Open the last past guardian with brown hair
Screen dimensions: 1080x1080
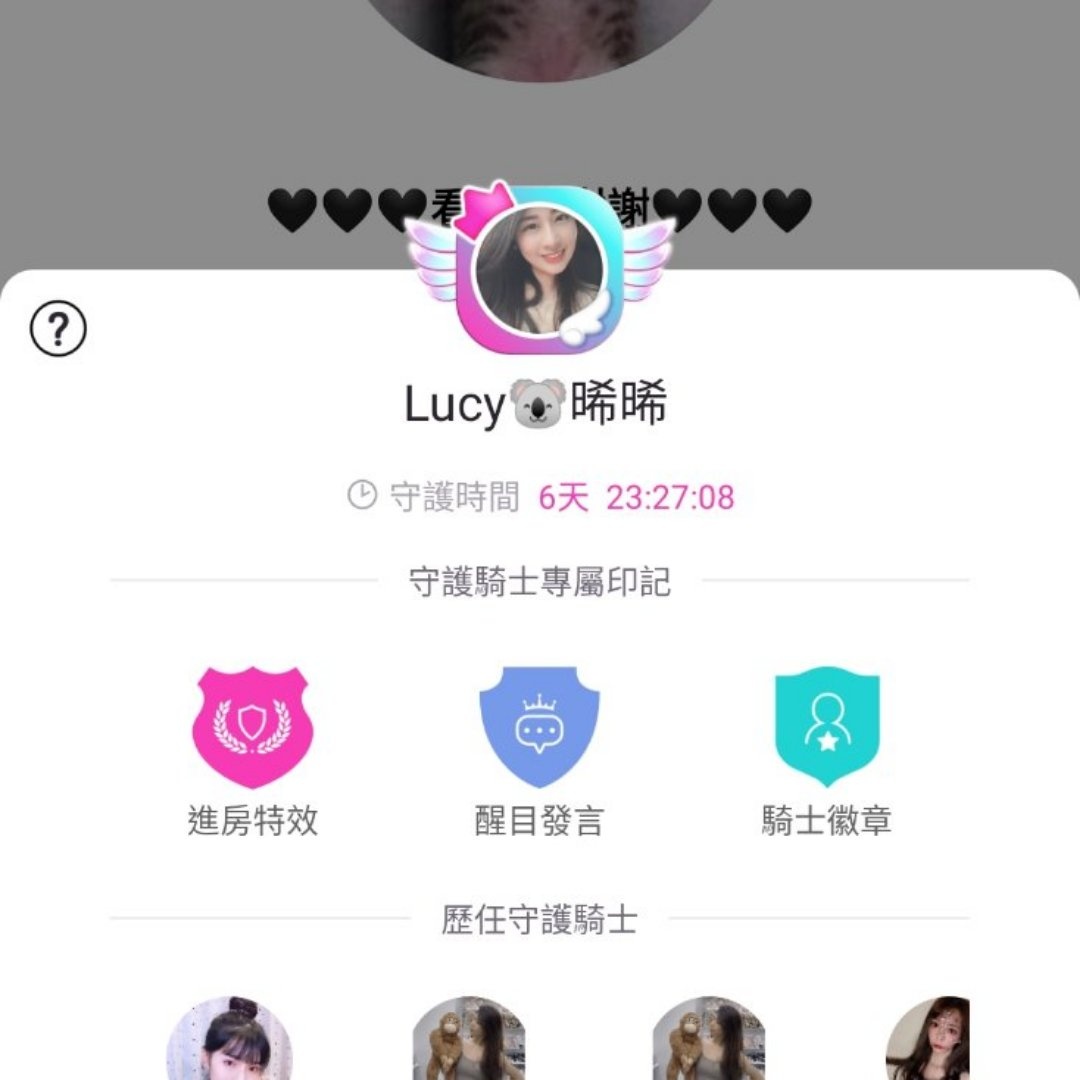[928, 1038]
